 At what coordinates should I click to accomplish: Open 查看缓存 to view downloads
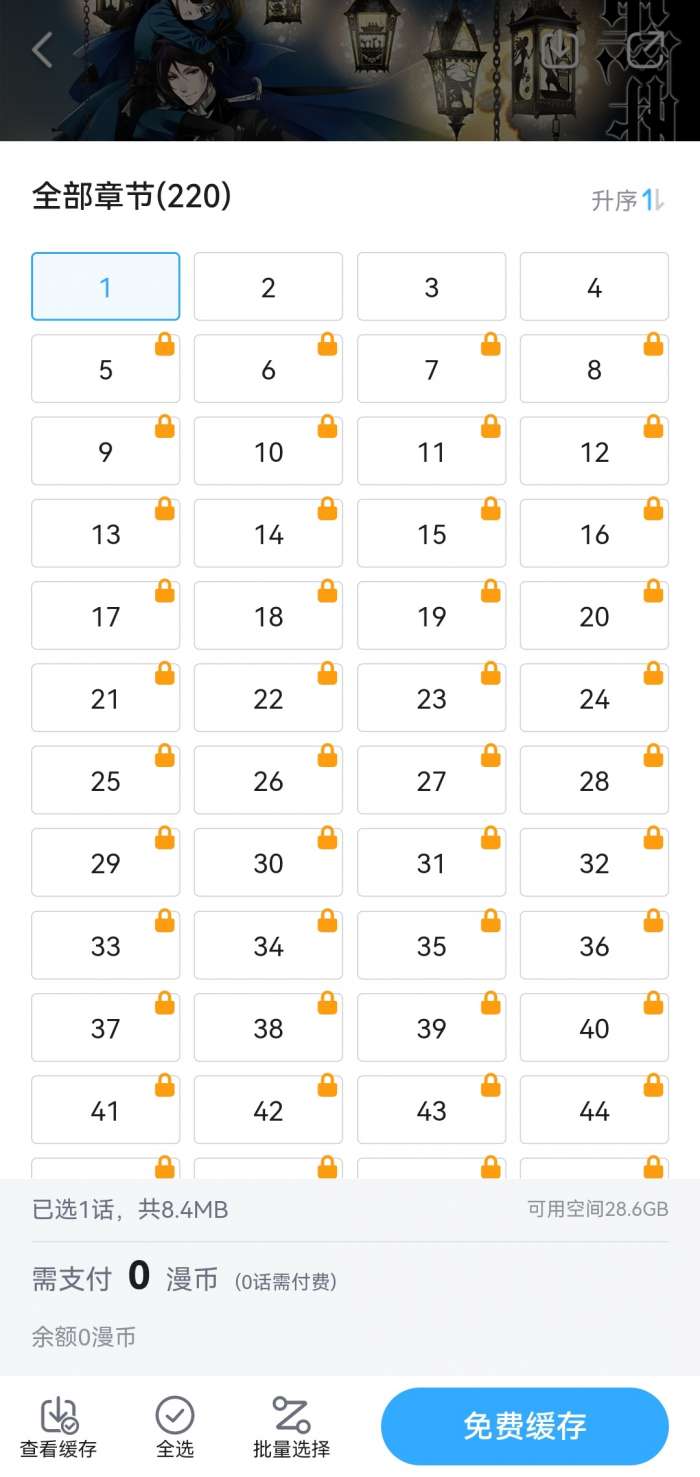(59, 1427)
